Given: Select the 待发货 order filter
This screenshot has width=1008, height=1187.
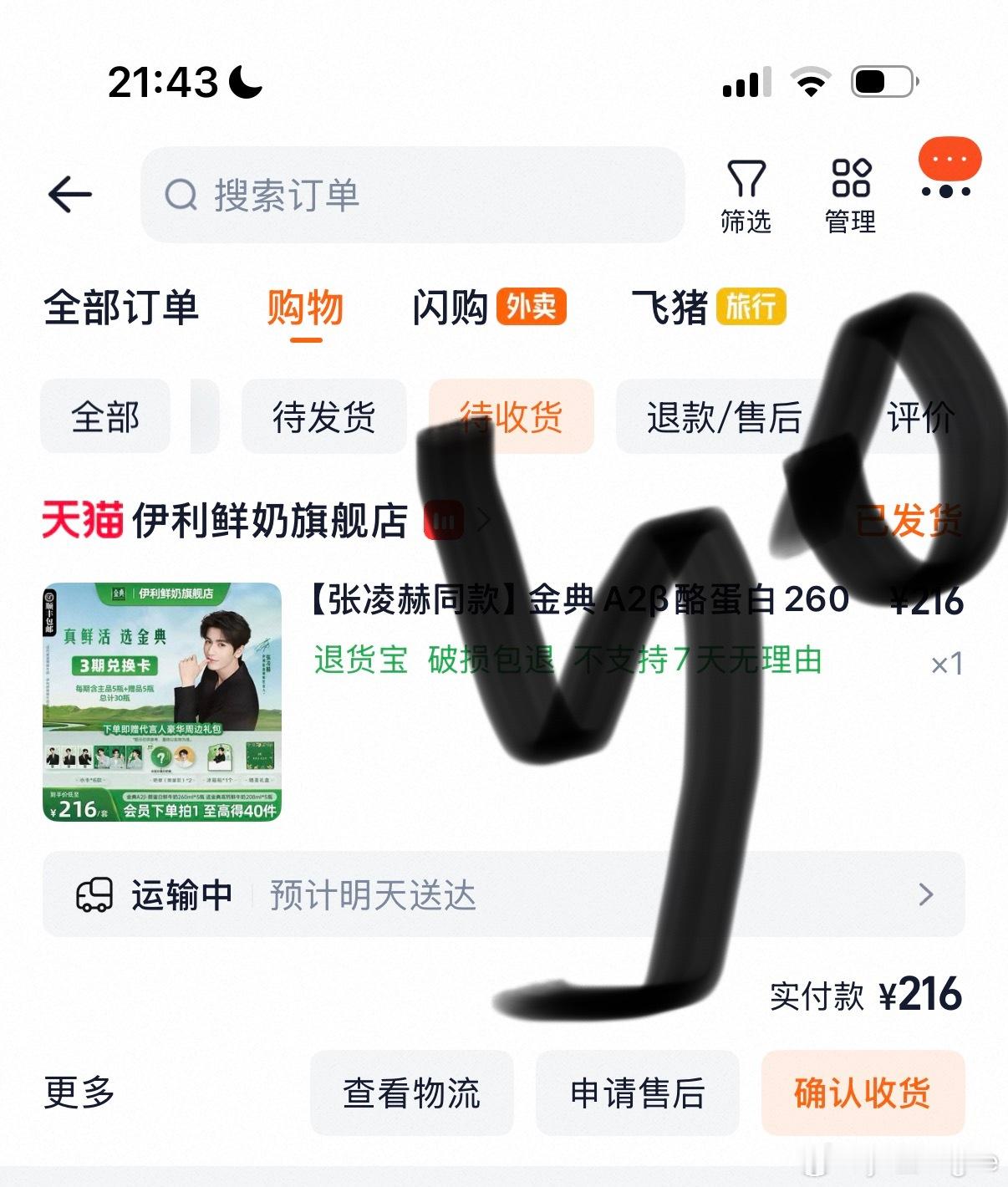Looking at the screenshot, I should (x=324, y=416).
